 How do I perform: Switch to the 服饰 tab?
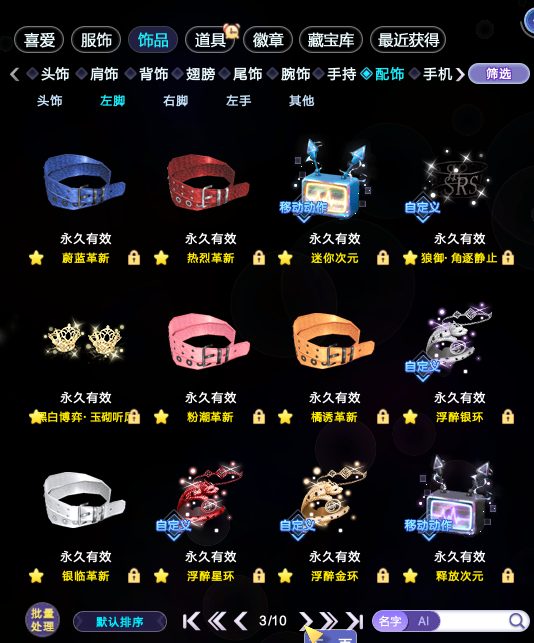(x=96, y=40)
